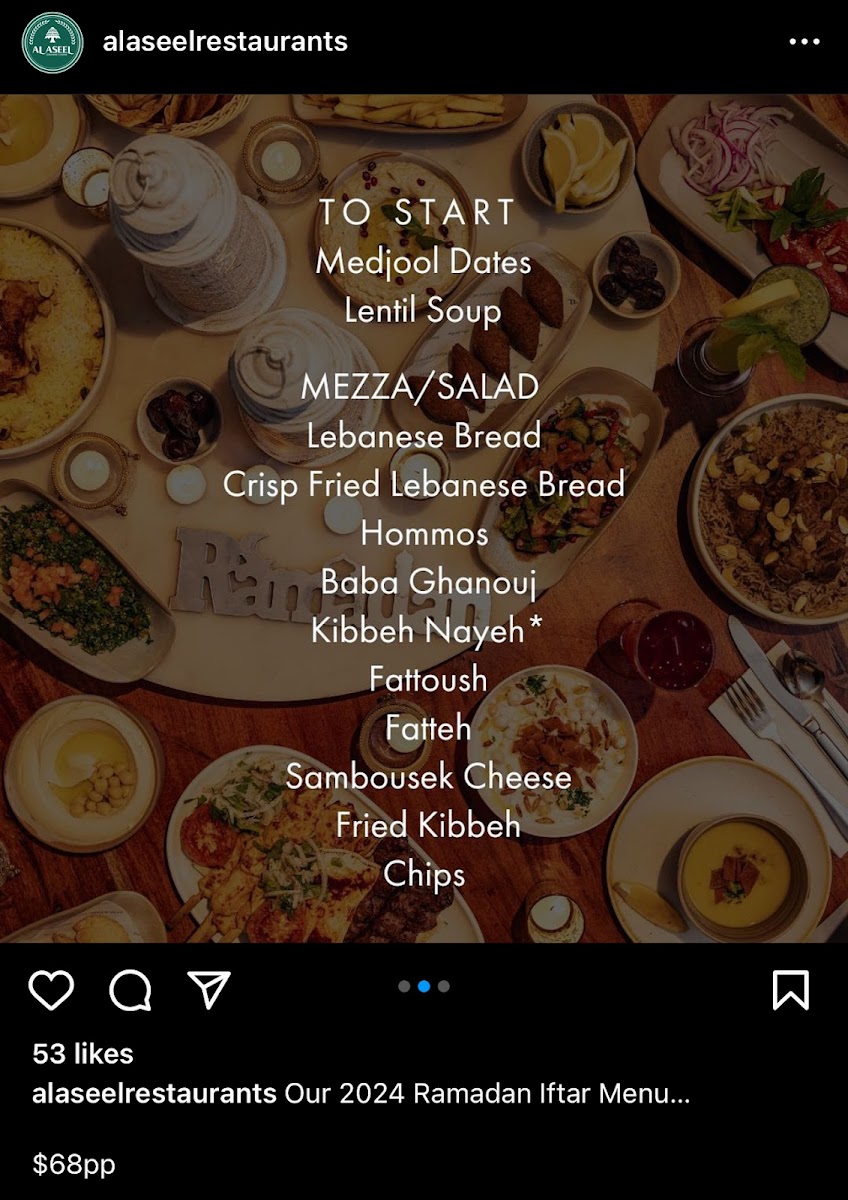Screen dimensions: 848x1200
Task: View the 53 likes list
Action: coord(82,1053)
